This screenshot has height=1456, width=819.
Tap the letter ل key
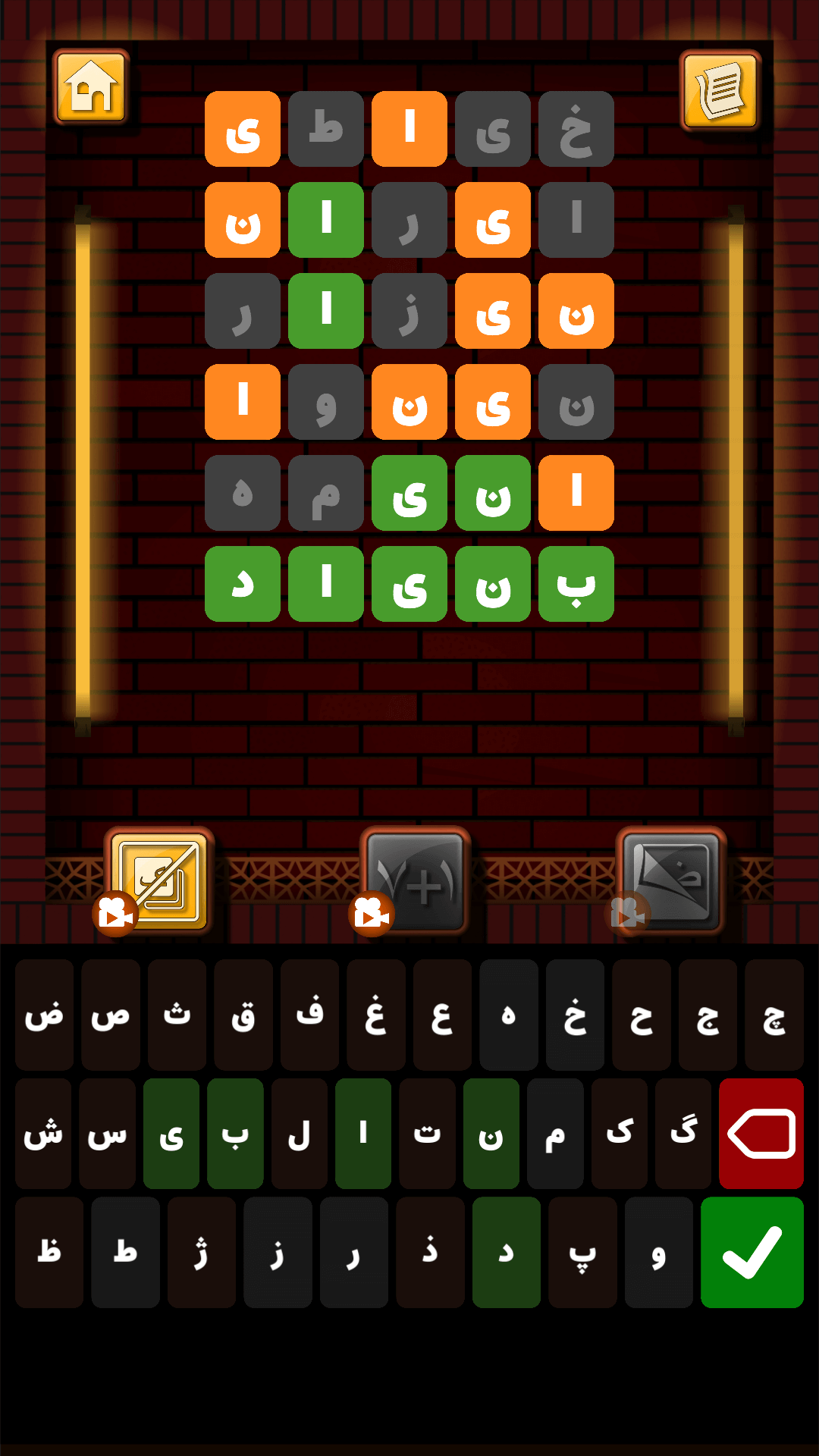300,1133
